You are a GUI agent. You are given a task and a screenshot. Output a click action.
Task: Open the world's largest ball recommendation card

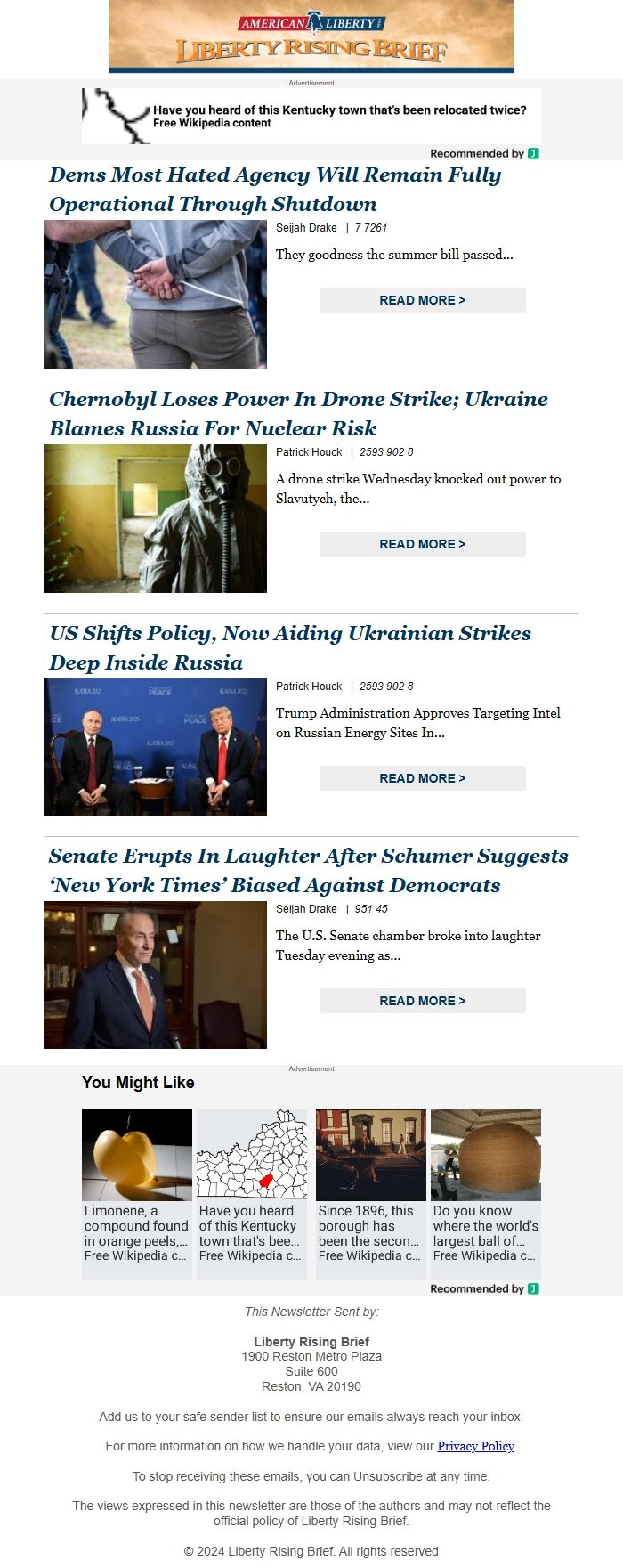[x=485, y=1193]
